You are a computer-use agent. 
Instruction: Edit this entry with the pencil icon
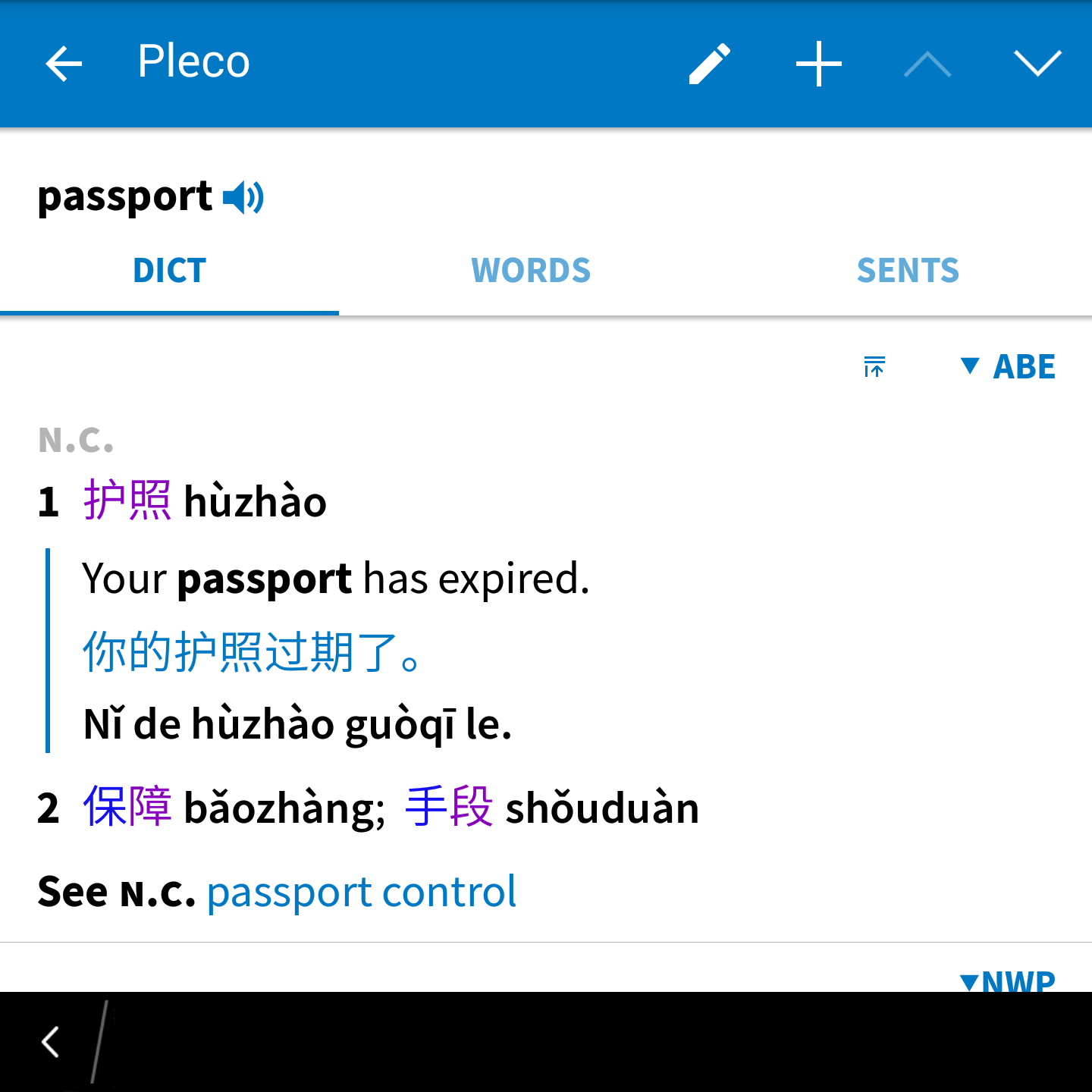coord(710,63)
